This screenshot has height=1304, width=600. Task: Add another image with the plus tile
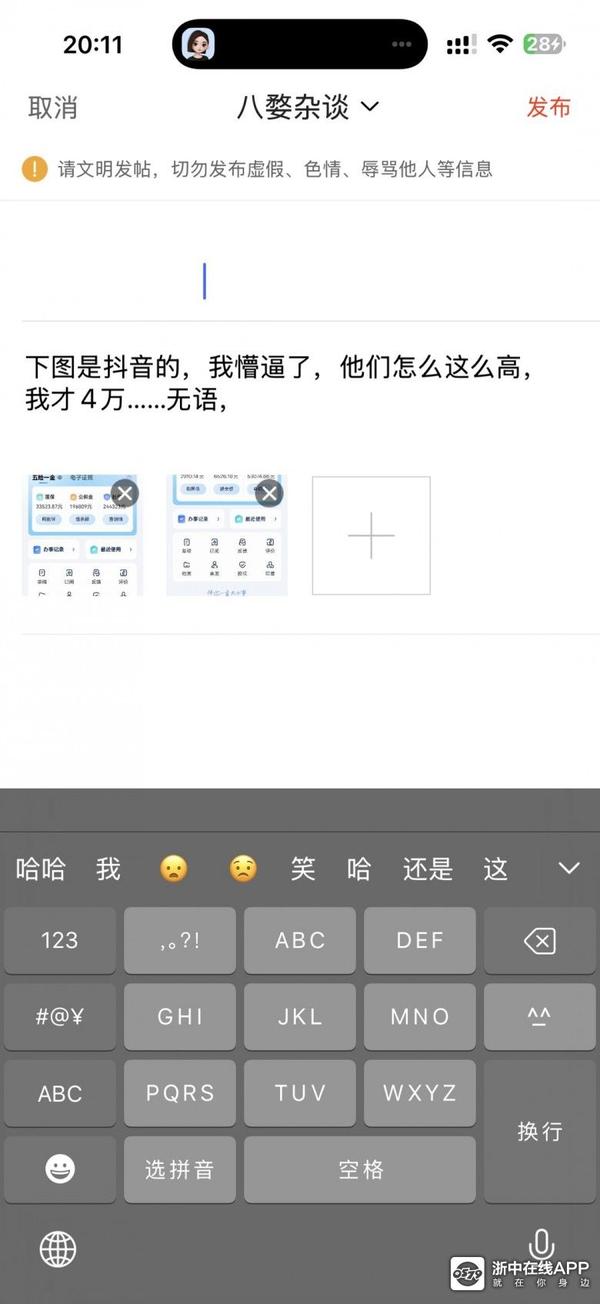pyautogui.click(x=371, y=536)
